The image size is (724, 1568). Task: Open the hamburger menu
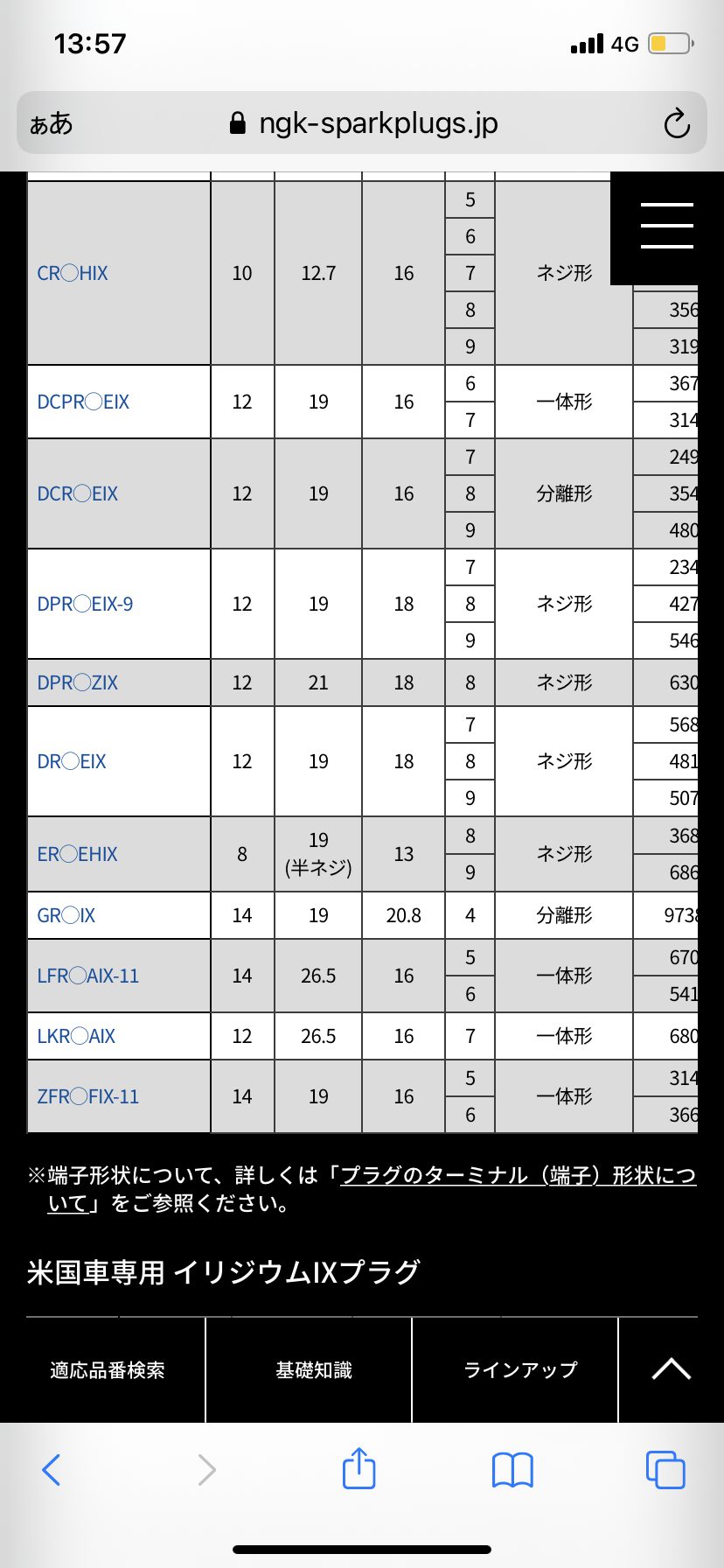pyautogui.click(x=666, y=227)
